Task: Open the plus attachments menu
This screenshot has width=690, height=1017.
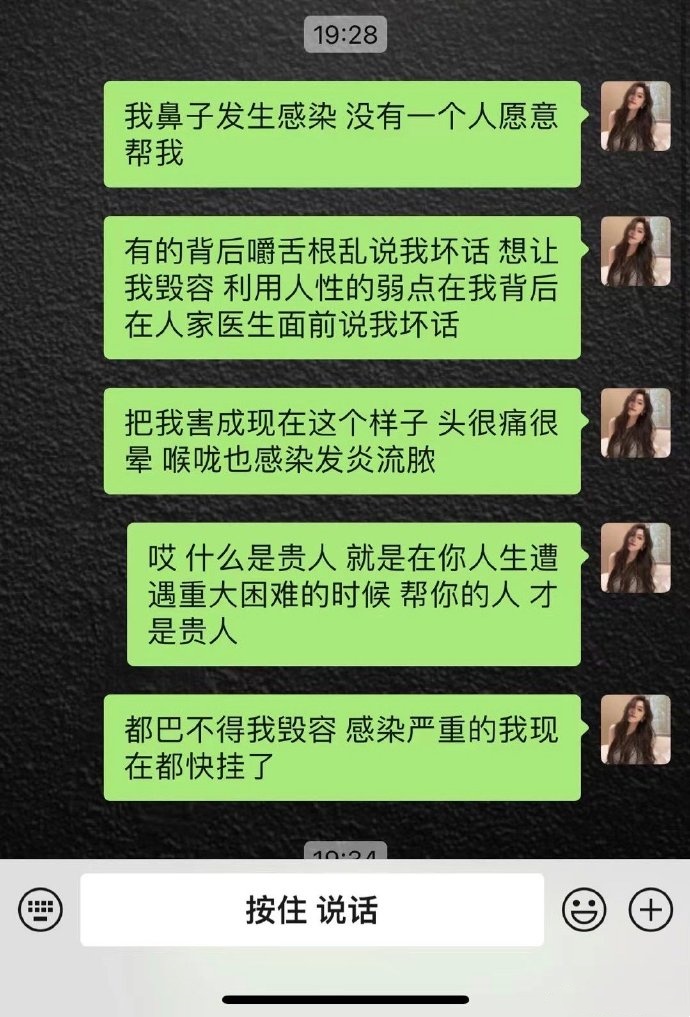Action: (x=650, y=909)
